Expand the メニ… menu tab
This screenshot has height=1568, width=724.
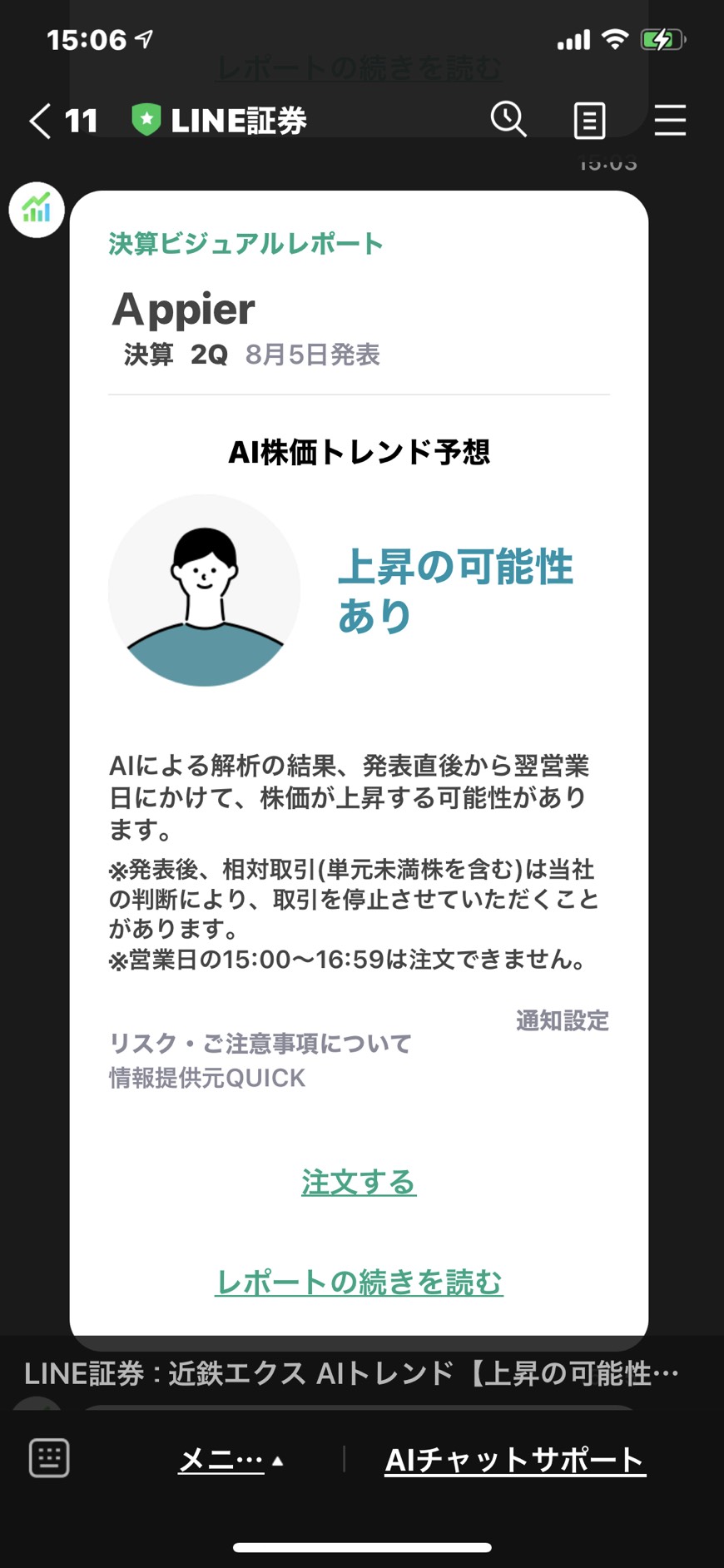coord(231,1460)
